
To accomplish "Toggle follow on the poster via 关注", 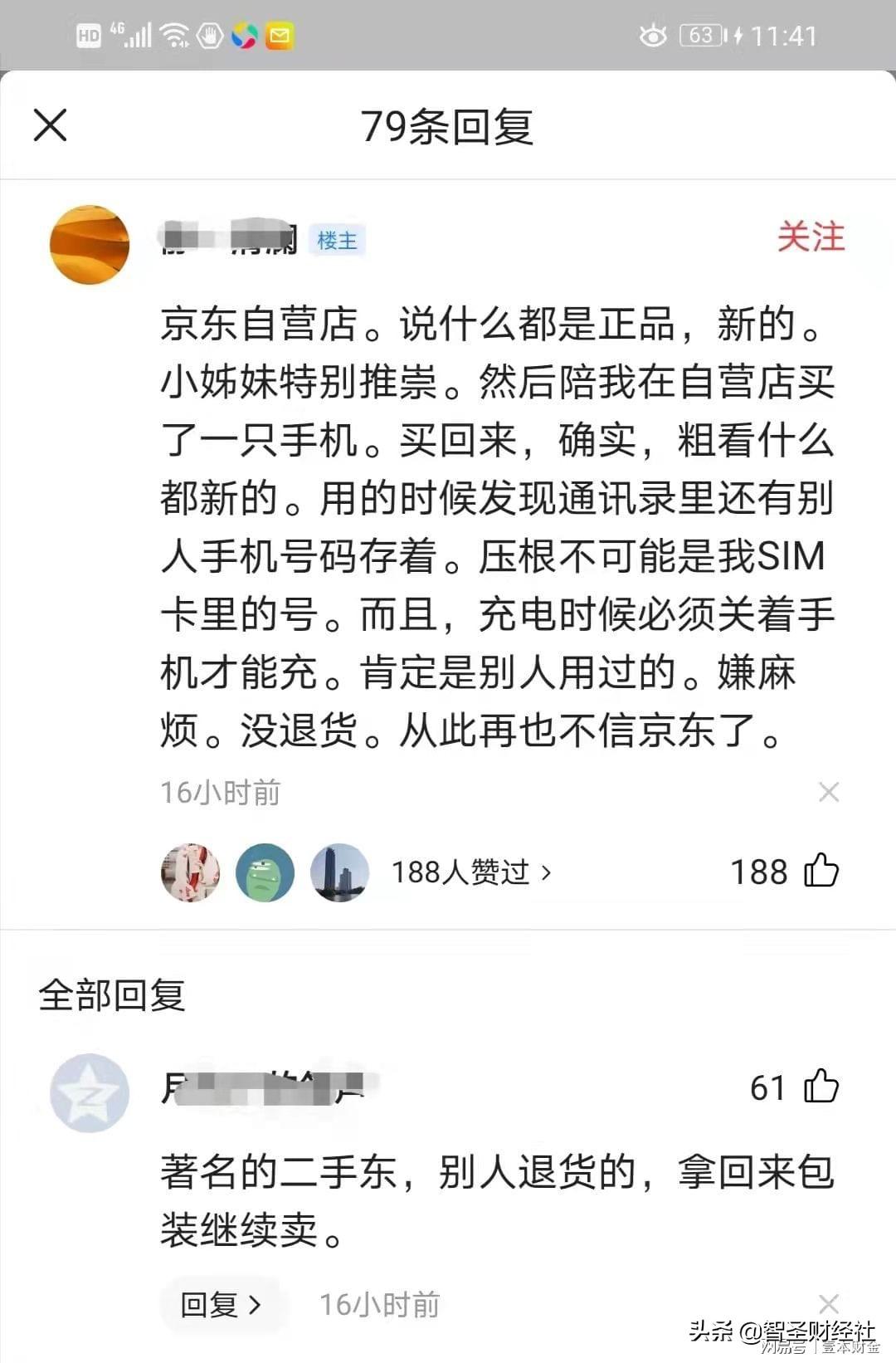I will click(x=809, y=240).
